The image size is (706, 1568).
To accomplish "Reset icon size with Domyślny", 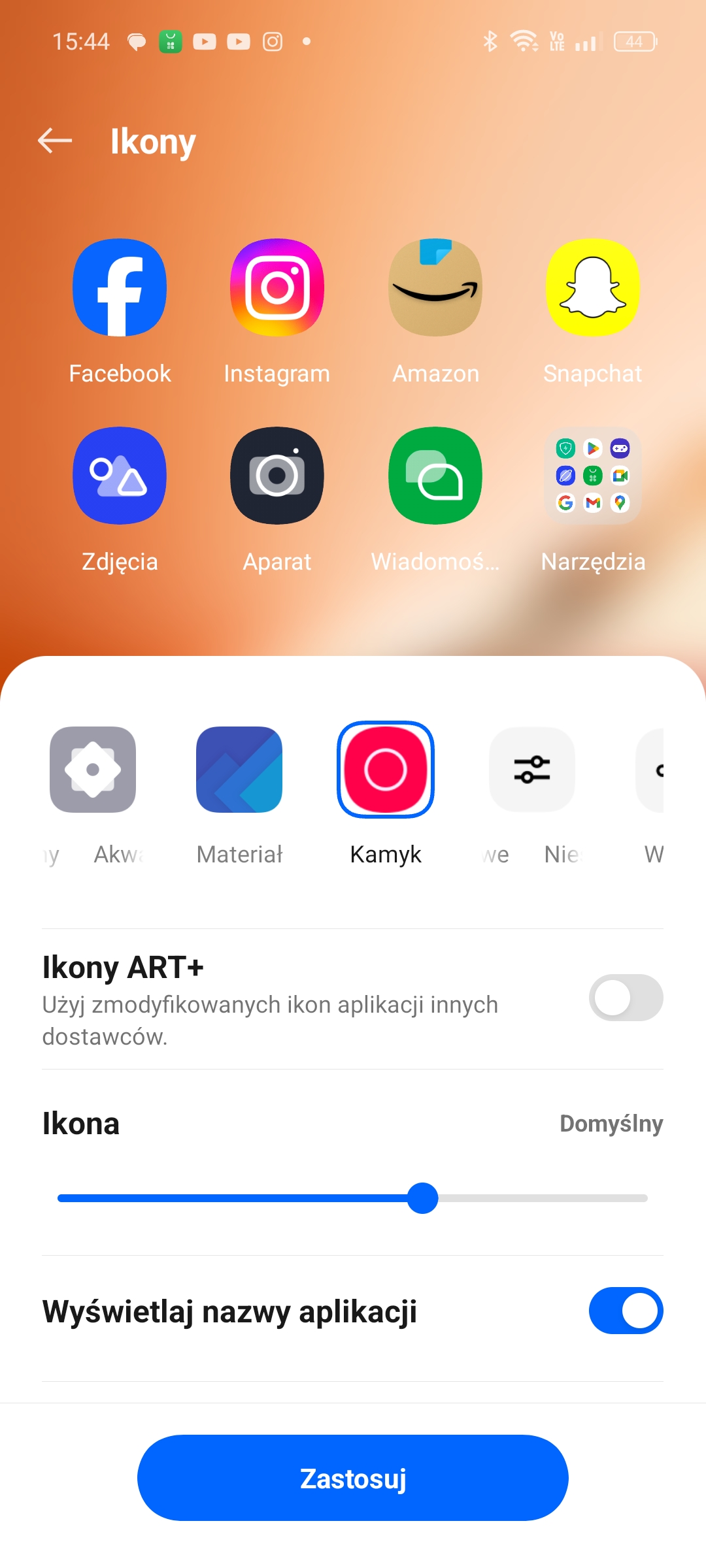I will coord(611,1124).
